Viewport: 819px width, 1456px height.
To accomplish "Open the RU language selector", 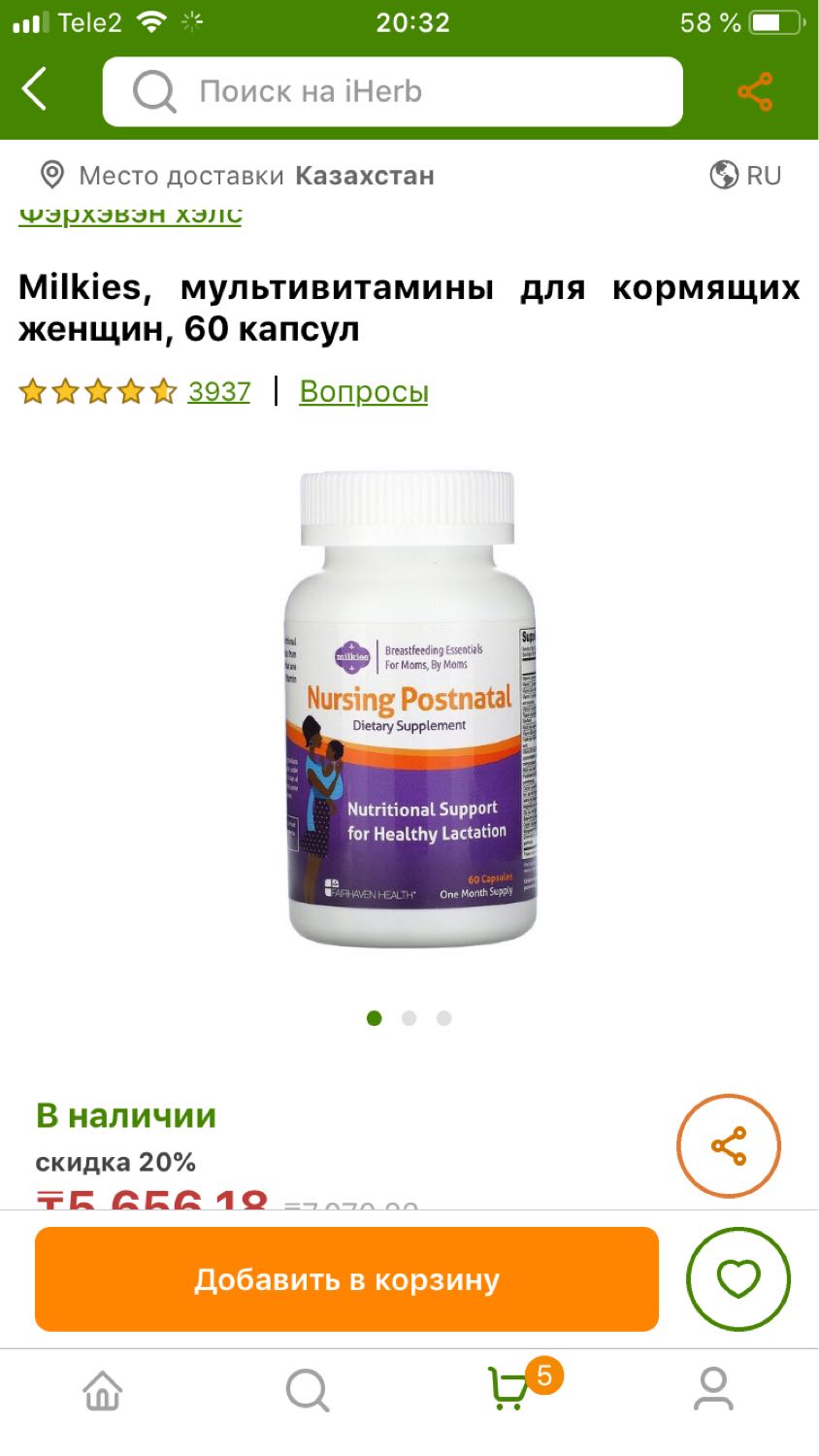I will coord(745,176).
